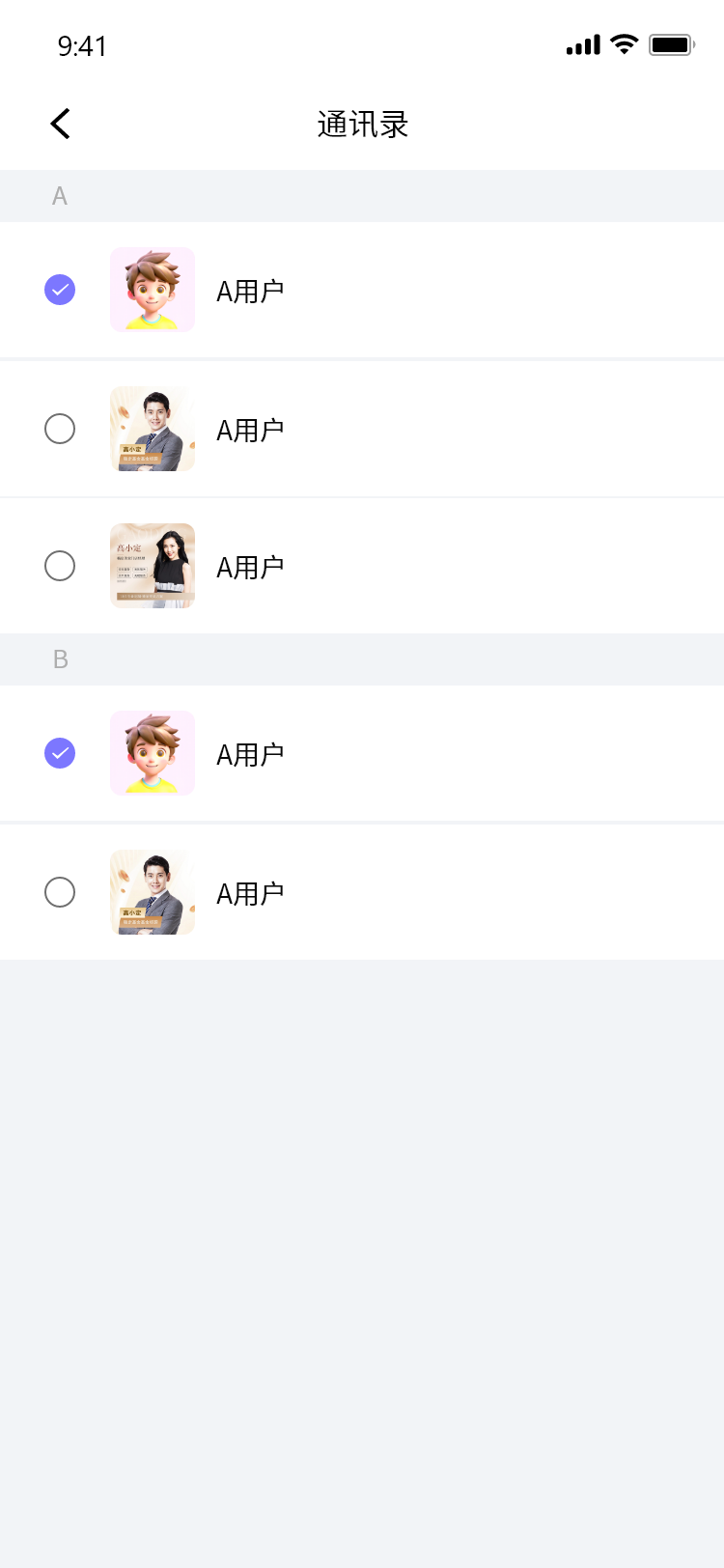Tap the section header labeled B
This screenshot has height=1568, width=724.
point(60,659)
